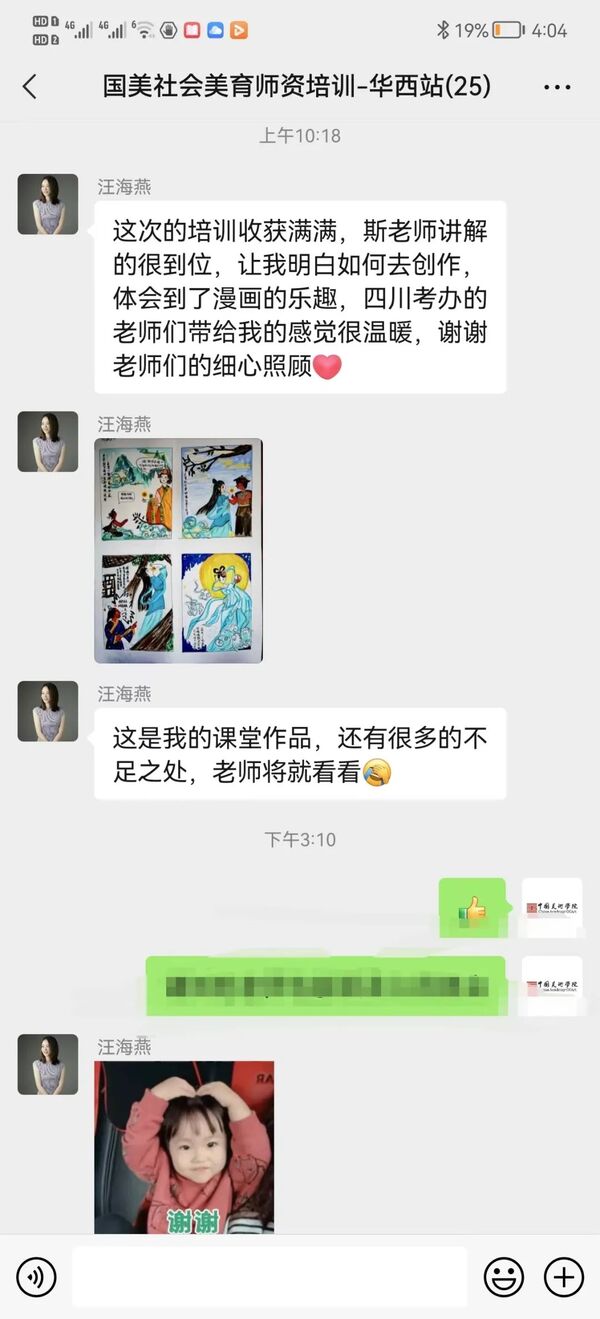This screenshot has width=600, height=1319.
Task: Go back from the group chat
Action: tap(29, 87)
